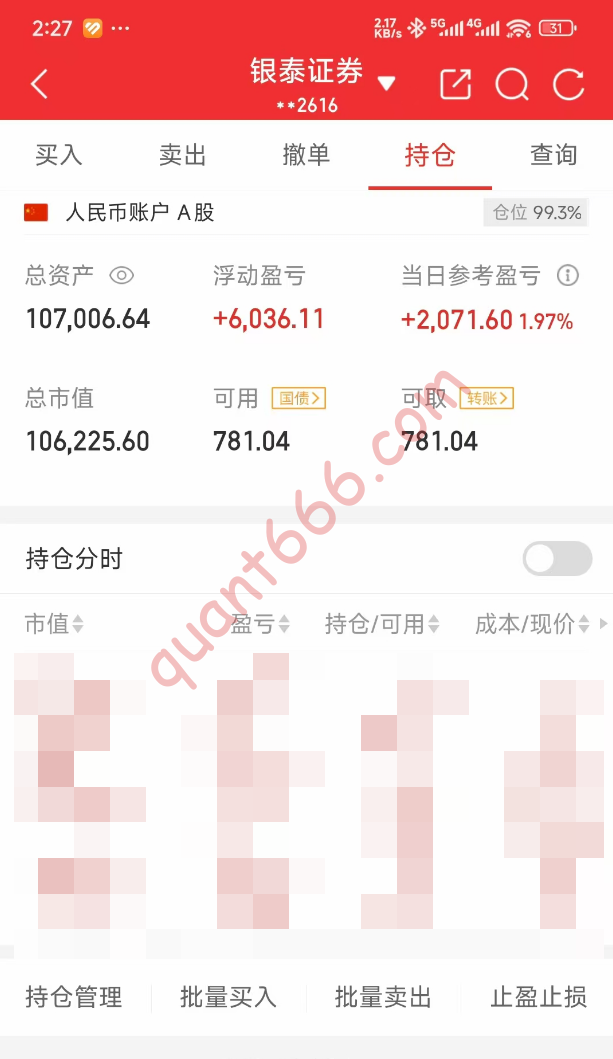The image size is (613, 1059).
Task: Open 止盈止损 settings
Action: (538, 997)
